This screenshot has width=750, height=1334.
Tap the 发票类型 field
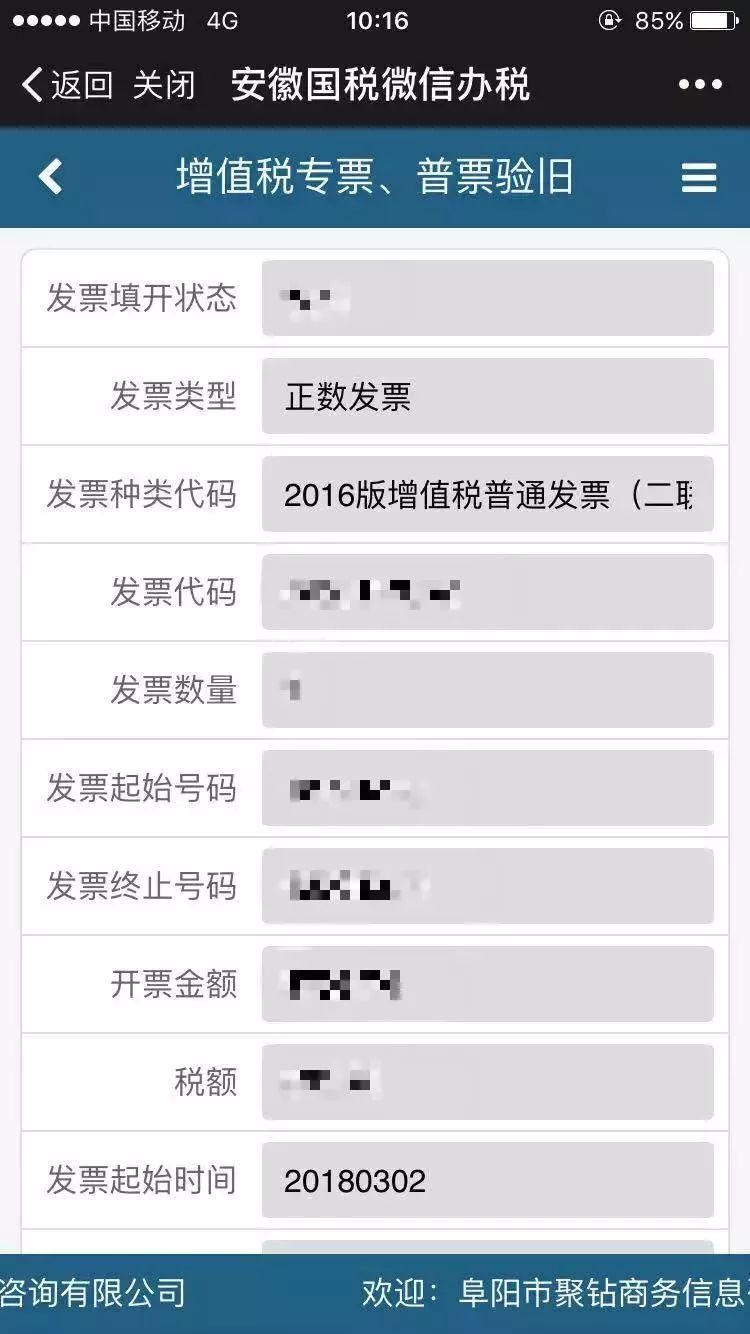[x=487, y=397]
